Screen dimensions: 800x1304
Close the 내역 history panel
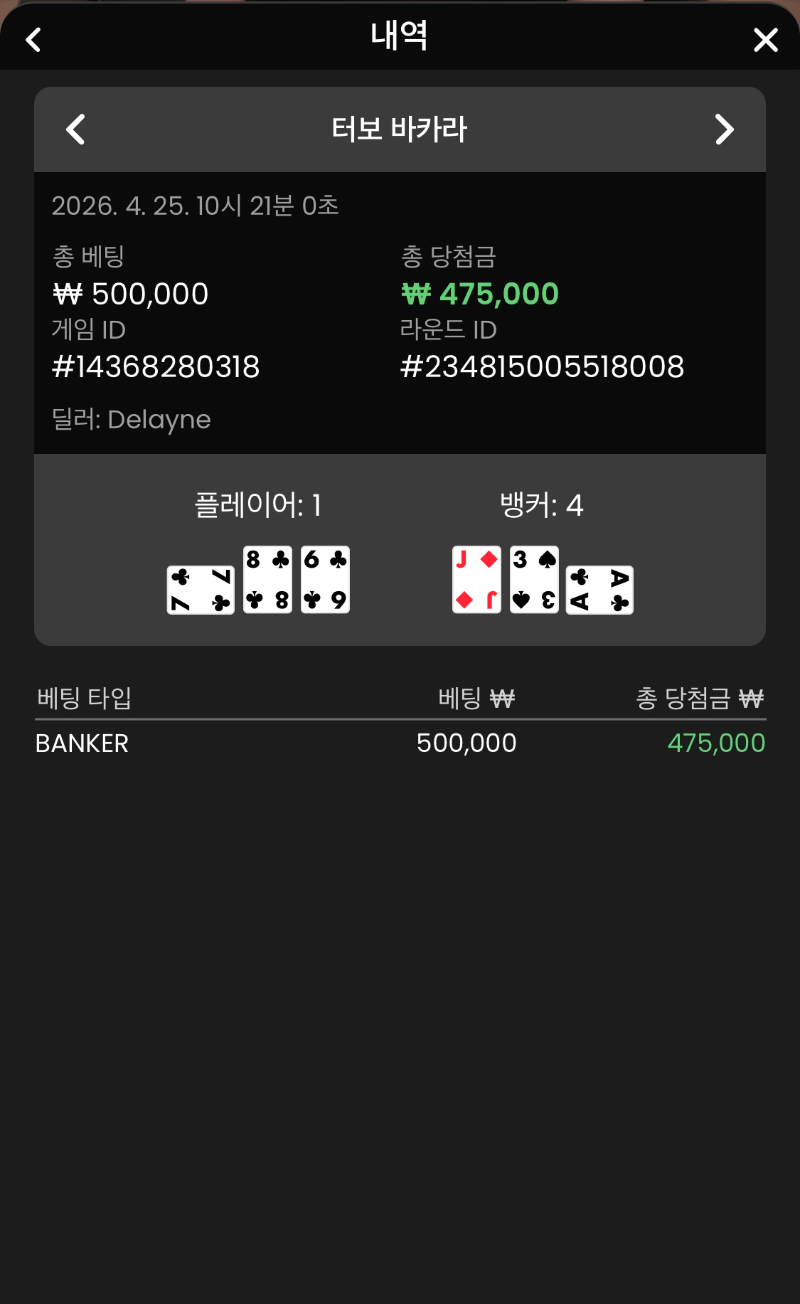[765, 40]
